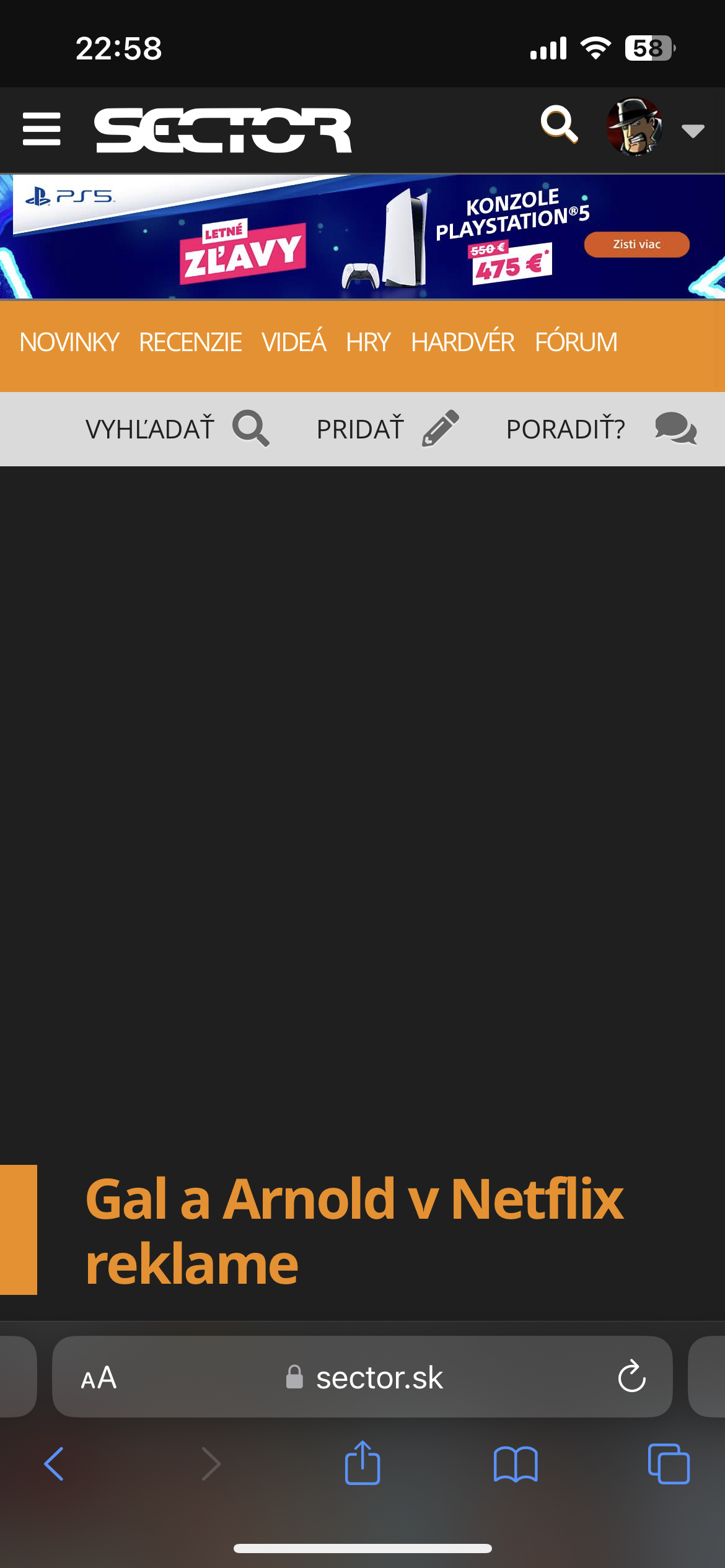Tap Vyhľadať to search the forum

tap(177, 429)
